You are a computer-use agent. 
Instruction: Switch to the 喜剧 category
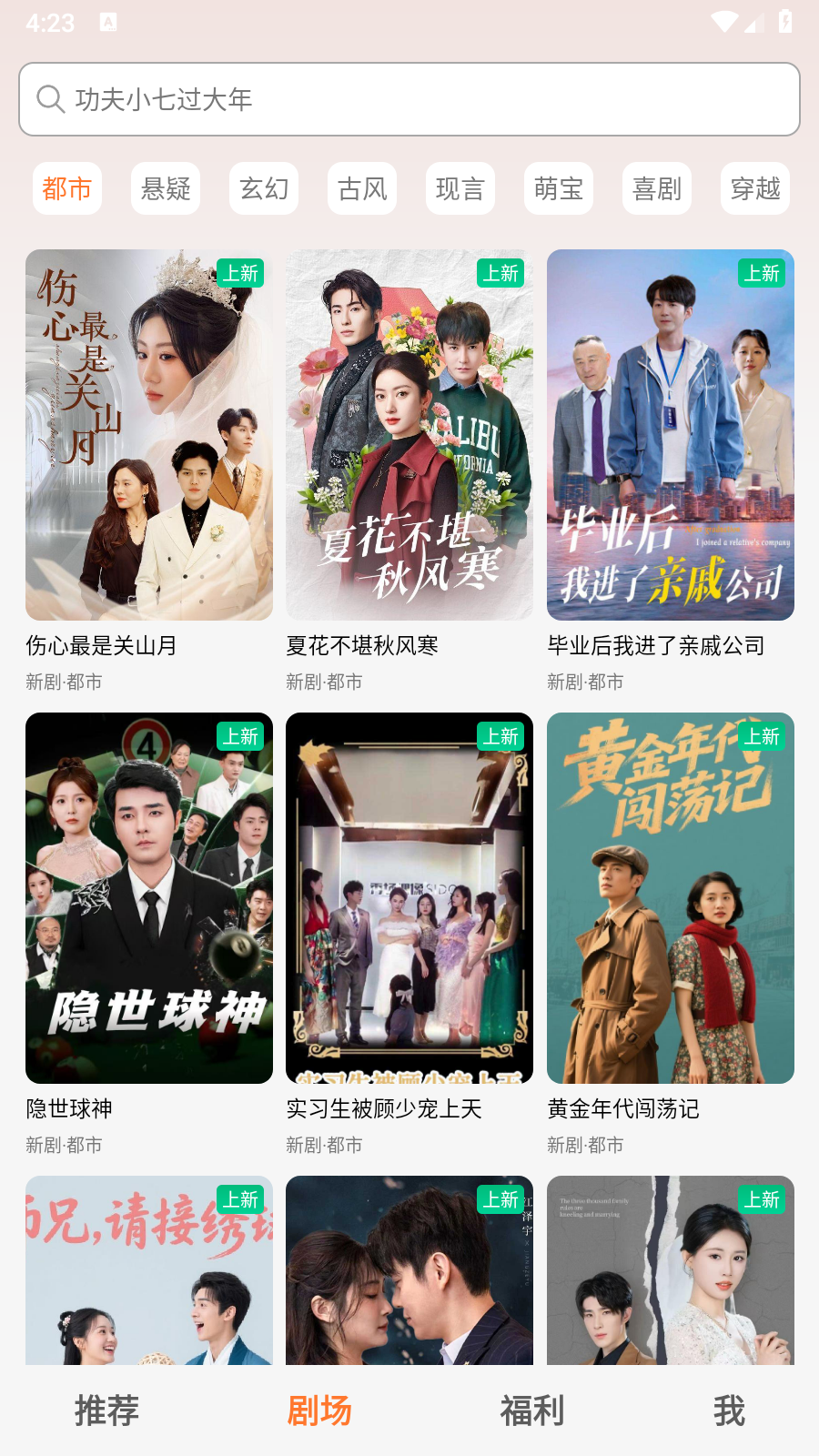coord(657,188)
